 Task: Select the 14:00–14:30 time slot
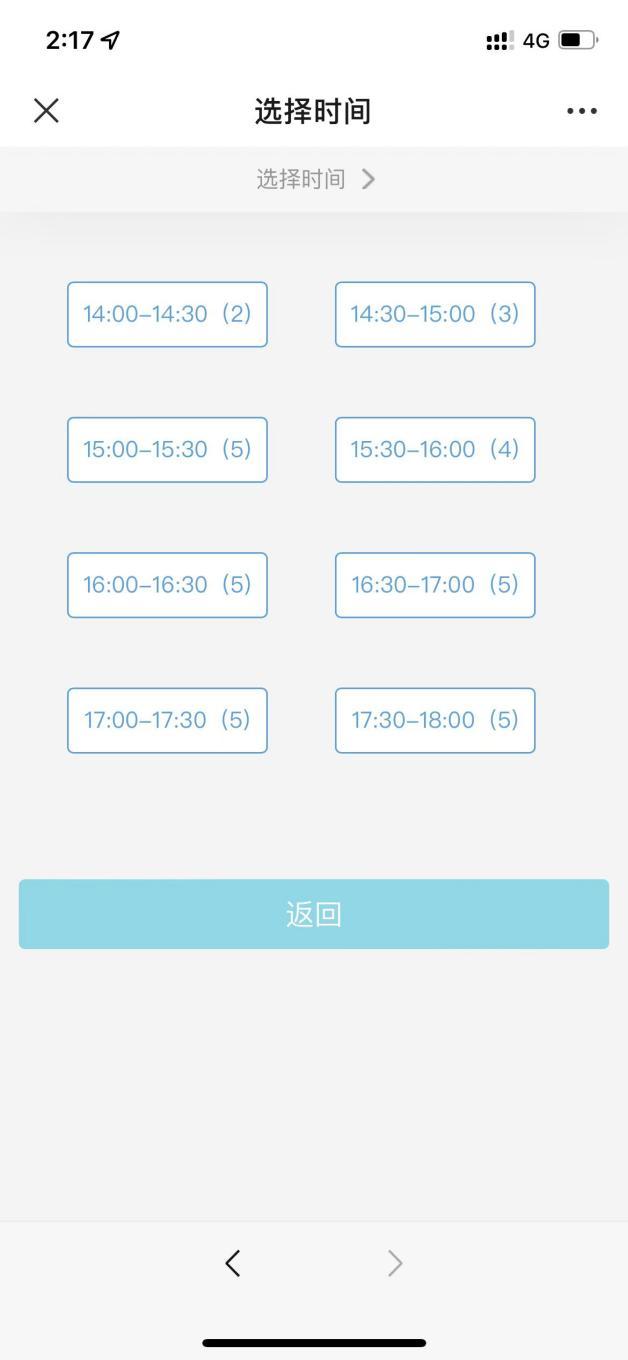167,314
